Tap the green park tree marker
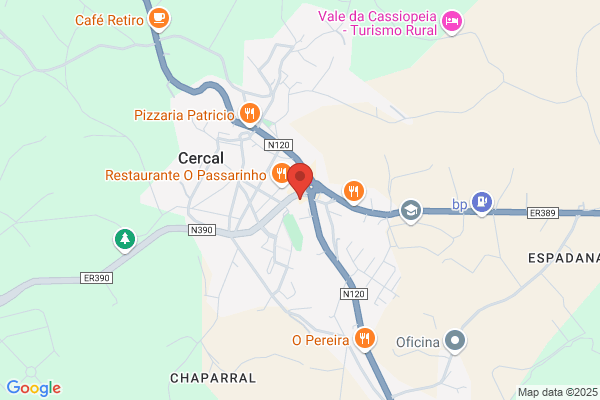Viewport: 600px width, 400px height. pyautogui.click(x=125, y=240)
